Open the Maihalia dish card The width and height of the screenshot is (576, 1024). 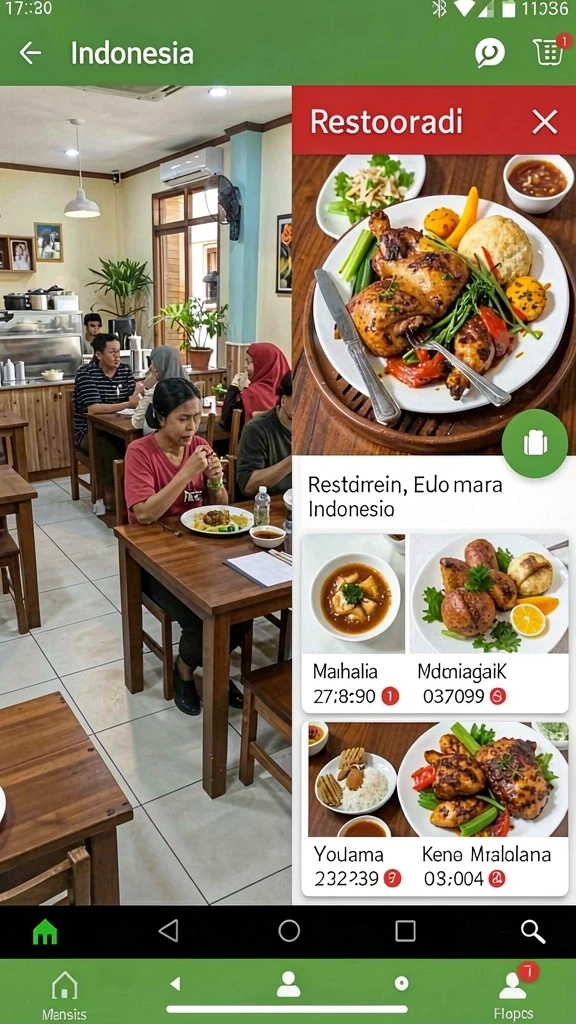click(x=355, y=623)
